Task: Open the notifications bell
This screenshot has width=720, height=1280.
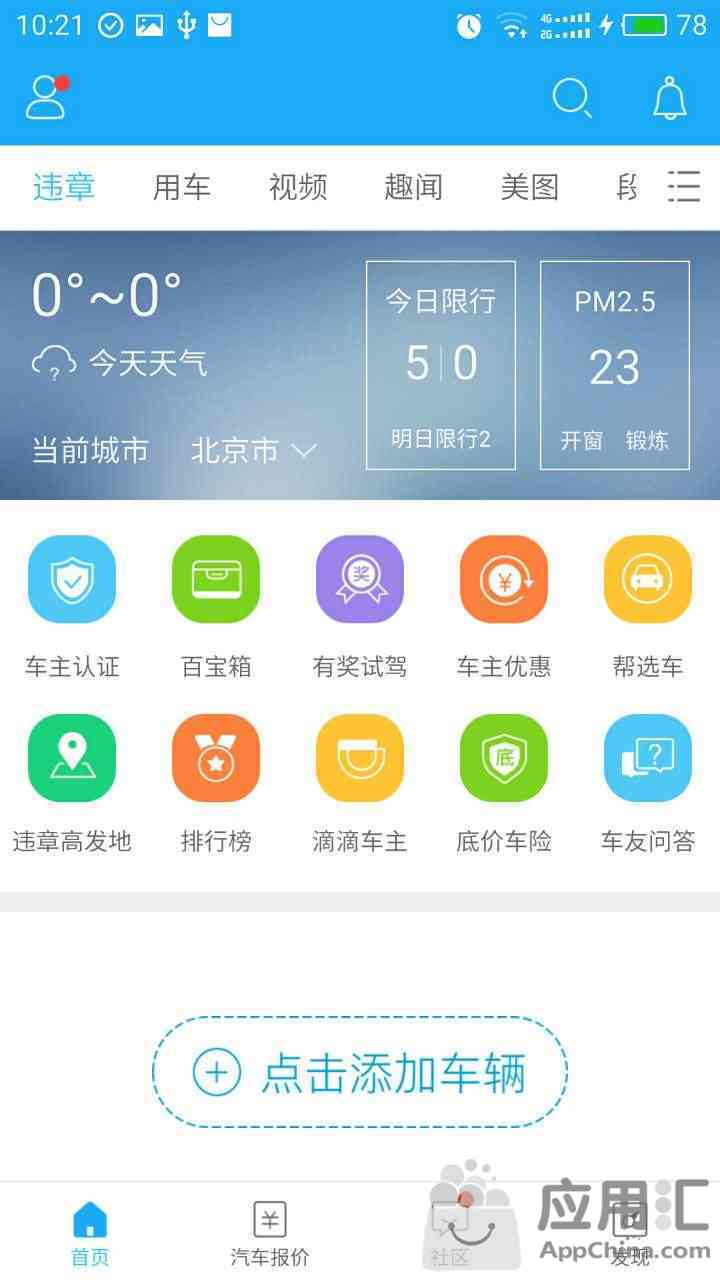Action: [669, 98]
